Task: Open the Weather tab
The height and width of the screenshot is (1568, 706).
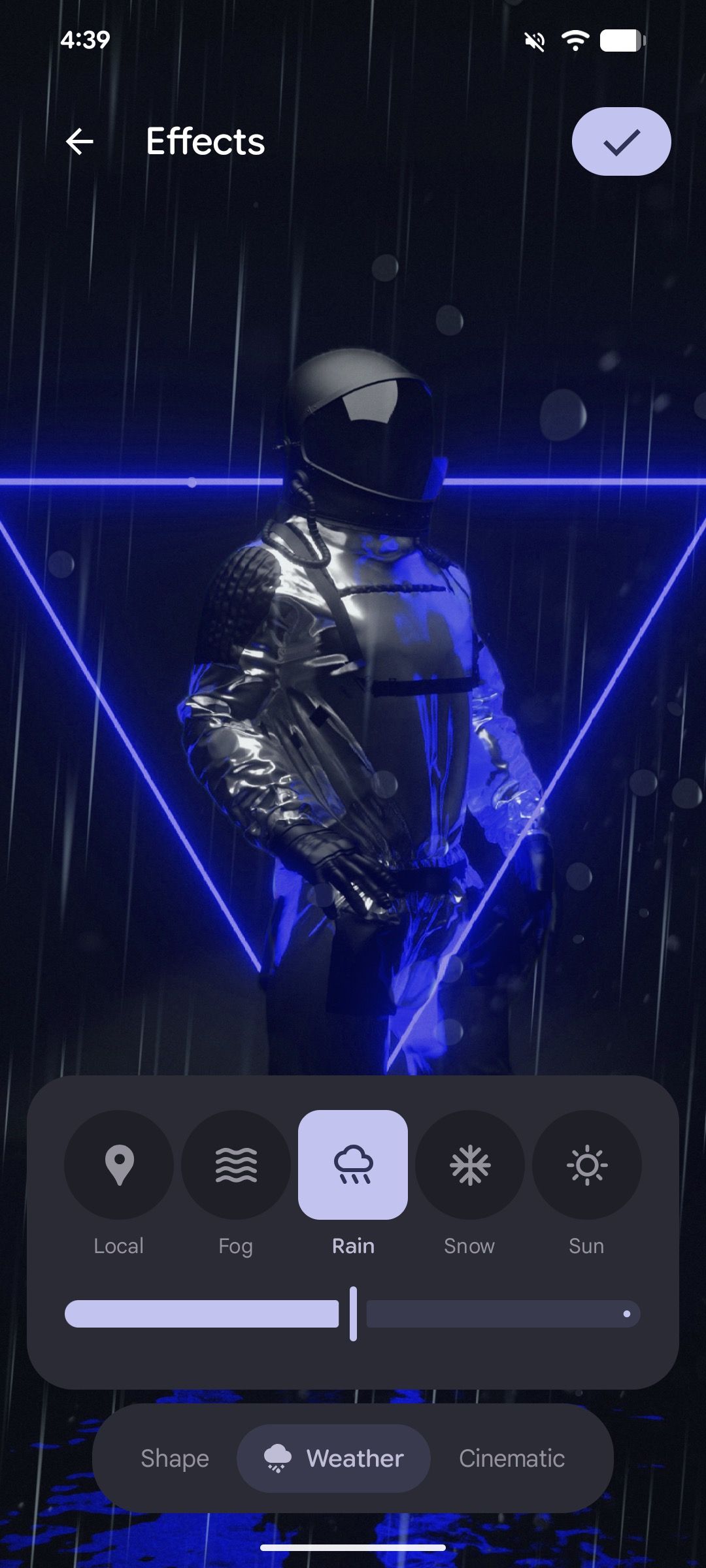Action: pyautogui.click(x=333, y=1458)
